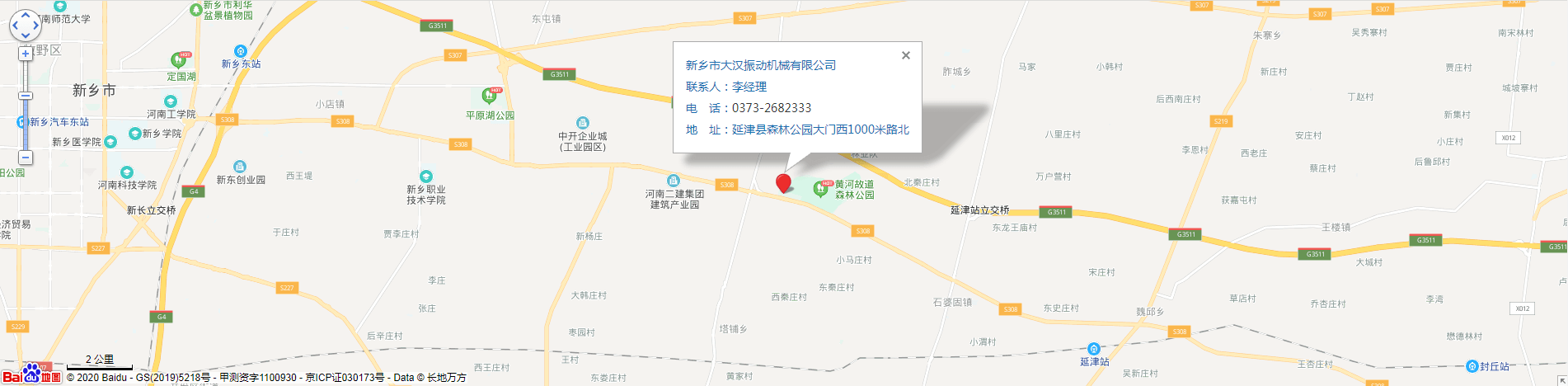Image resolution: width=1568 pixels, height=386 pixels.
Task: Zoom out with the minus button
Action: (x=26, y=157)
